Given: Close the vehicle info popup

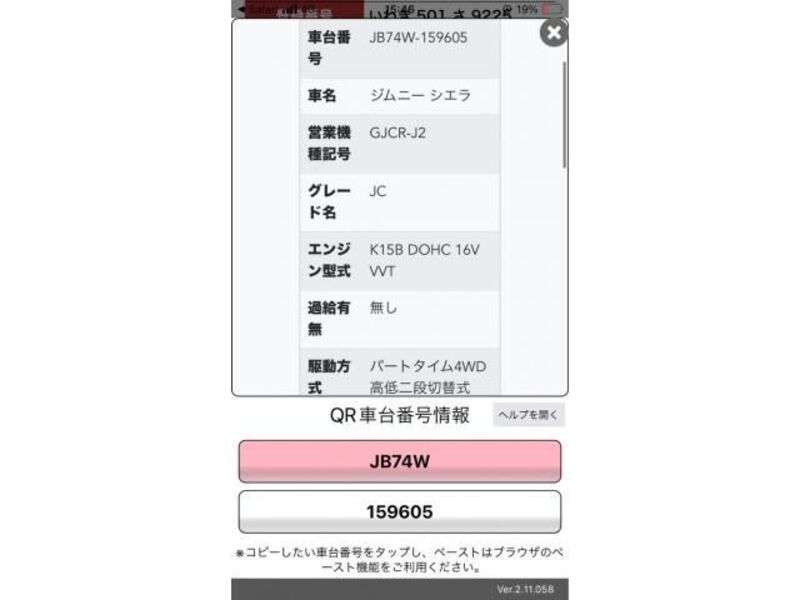Looking at the screenshot, I should (x=553, y=33).
